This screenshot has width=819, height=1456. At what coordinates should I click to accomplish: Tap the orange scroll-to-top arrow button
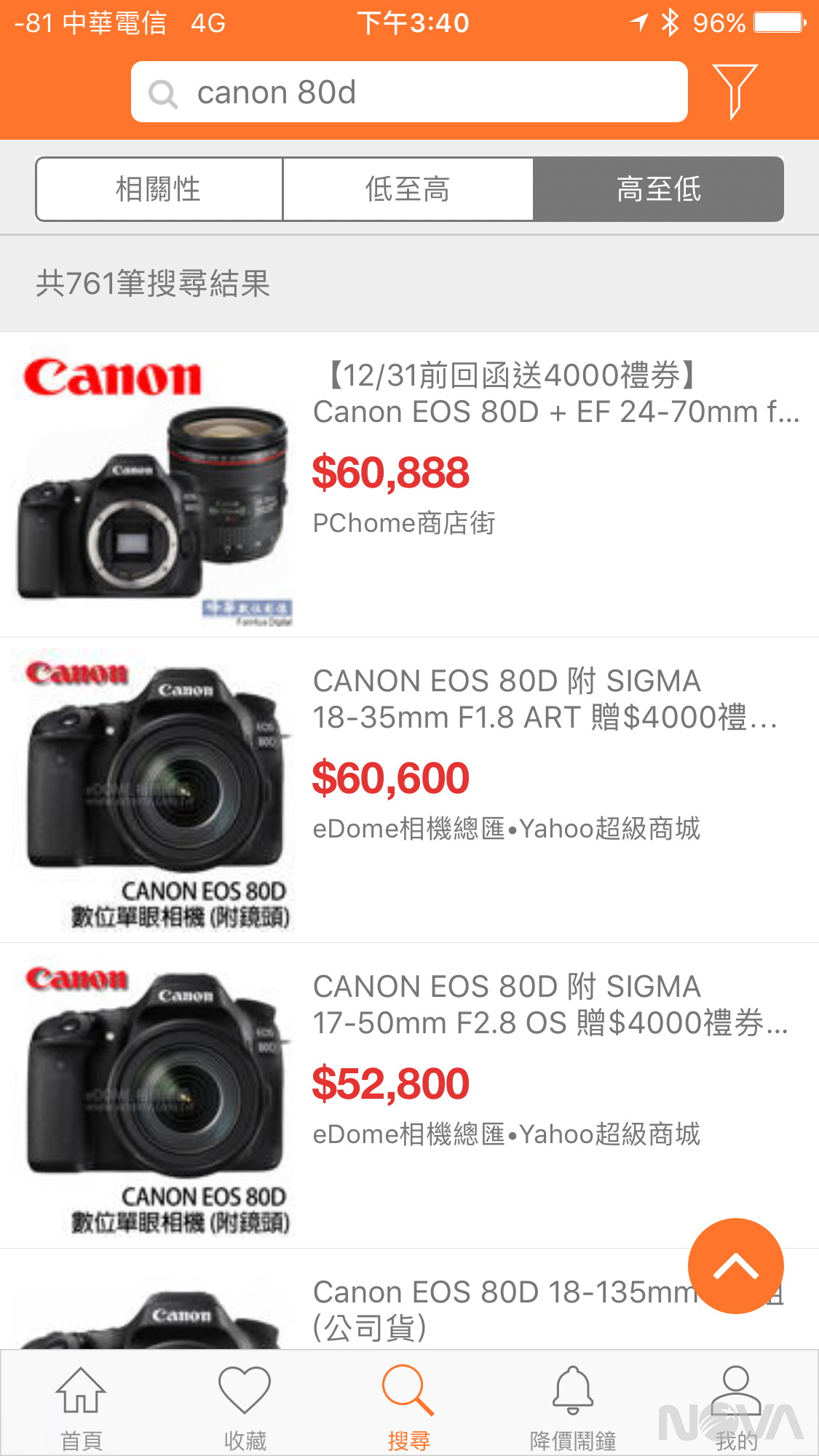click(x=737, y=1266)
